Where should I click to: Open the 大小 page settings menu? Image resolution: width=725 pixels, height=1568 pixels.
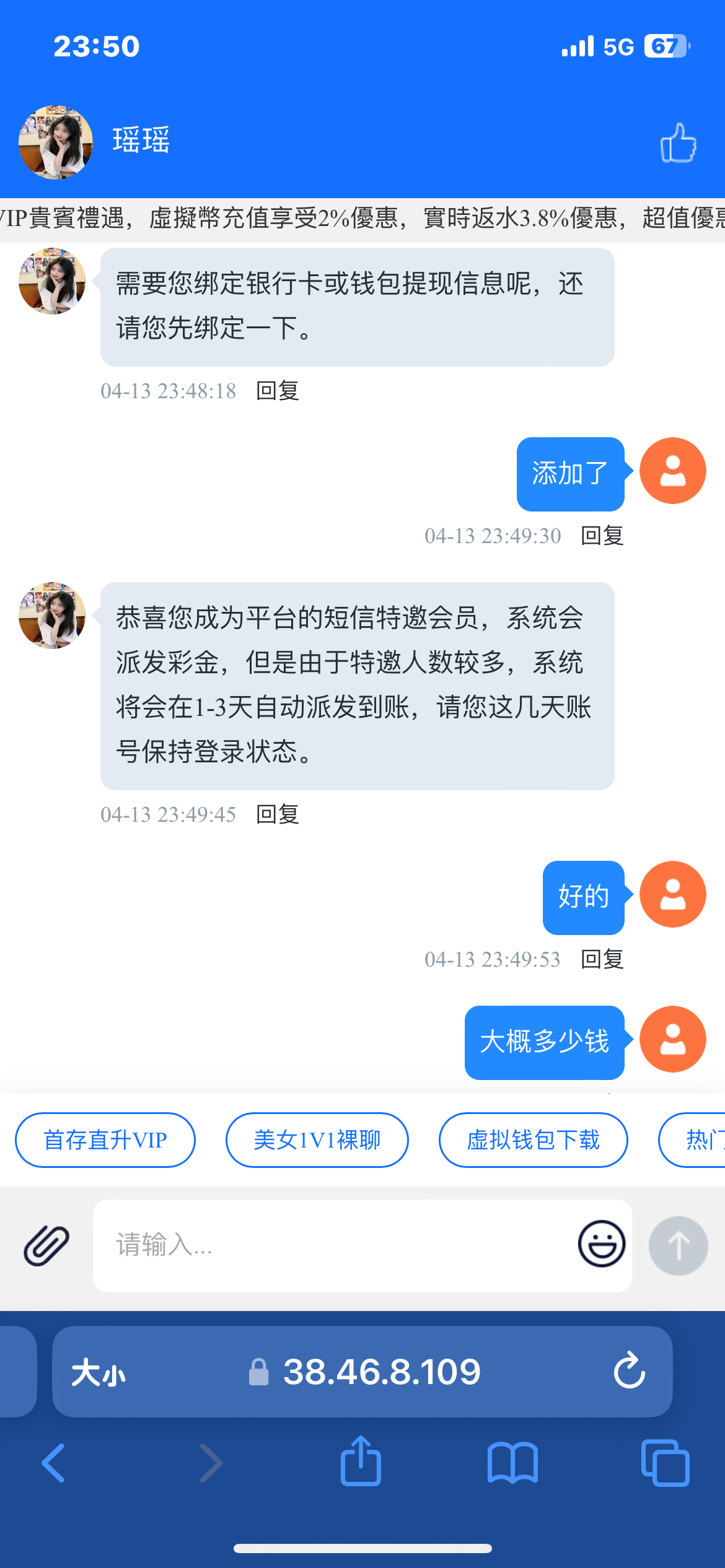pos(98,1372)
